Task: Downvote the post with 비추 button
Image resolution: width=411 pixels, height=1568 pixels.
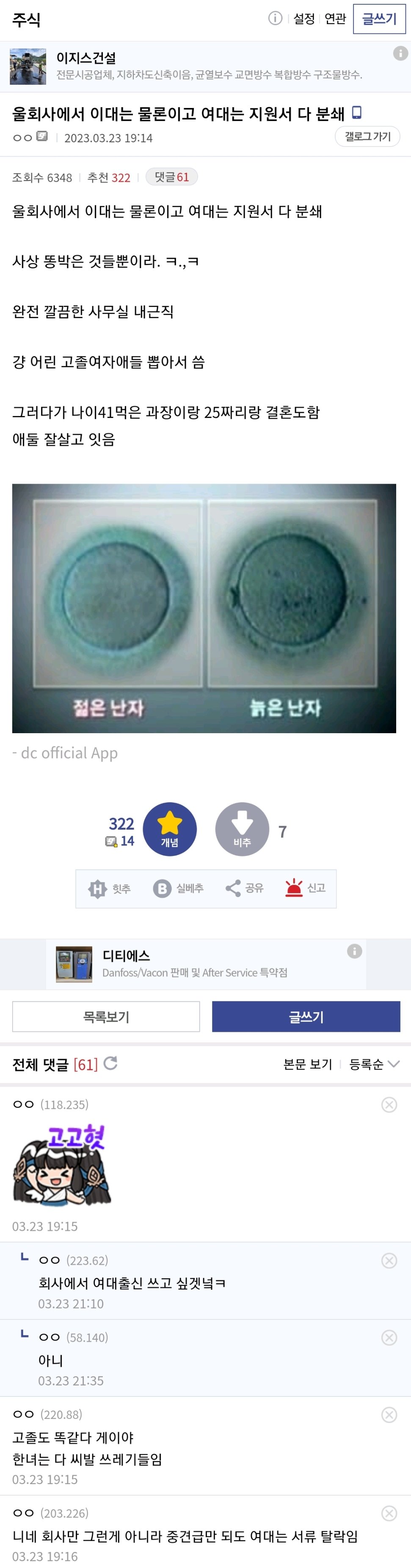Action: click(242, 829)
